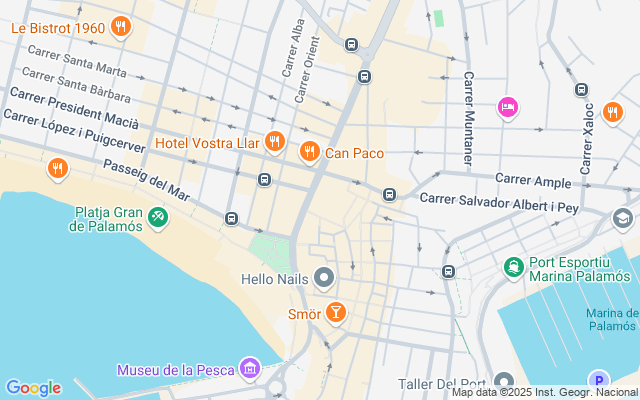Open the Port Esportiu Marina Palamós marker
The width and height of the screenshot is (640, 400).
click(x=514, y=267)
